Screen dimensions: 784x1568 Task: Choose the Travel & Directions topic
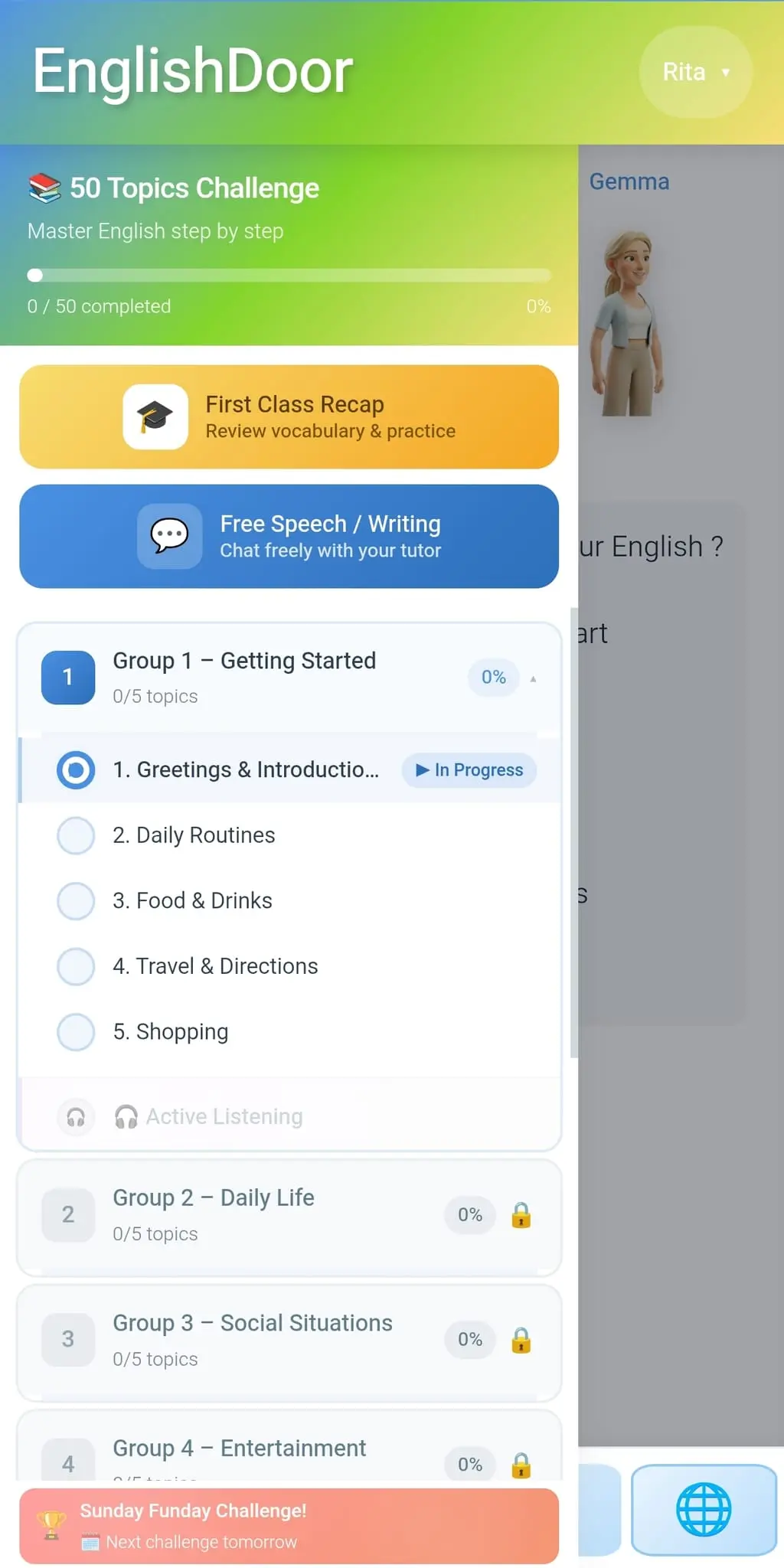[289, 966]
